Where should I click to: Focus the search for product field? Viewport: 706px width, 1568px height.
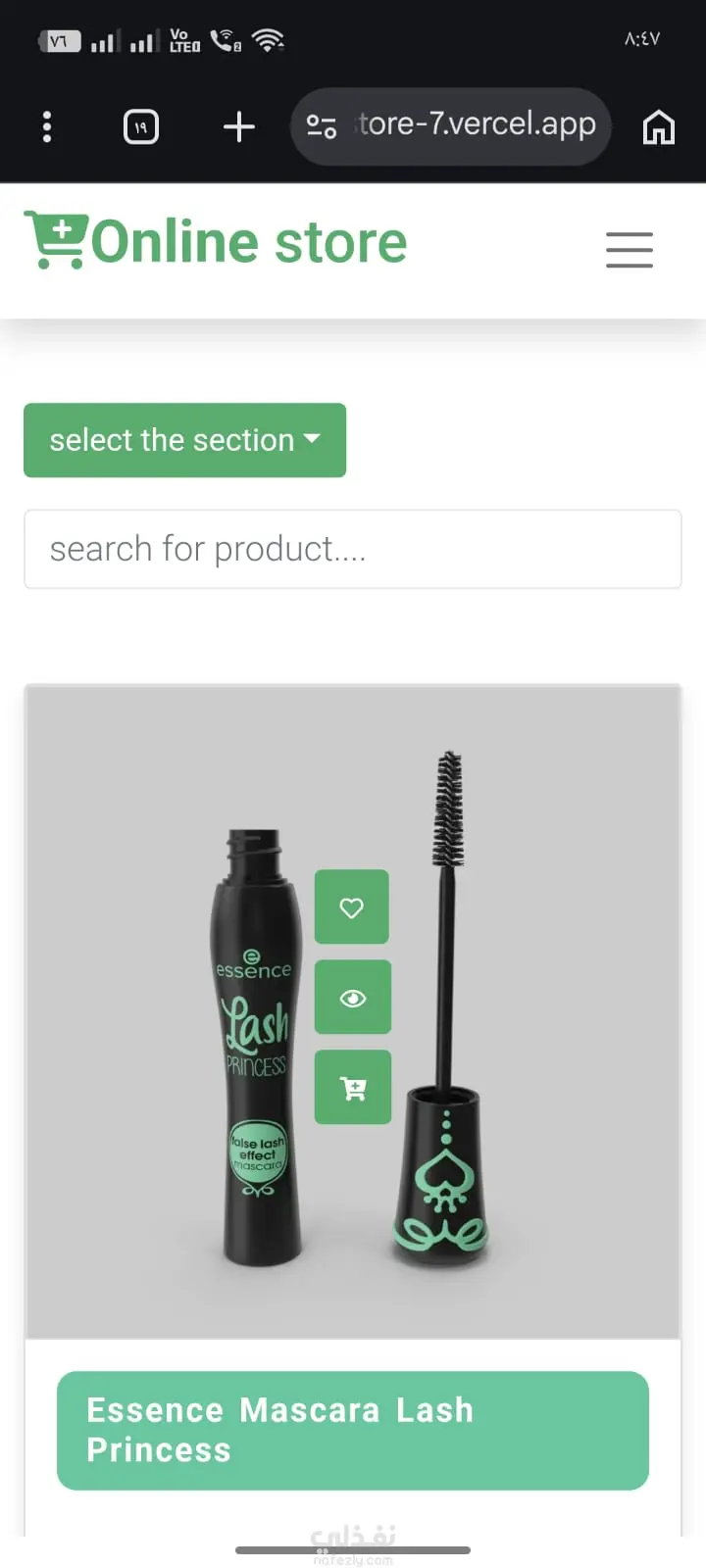click(352, 549)
